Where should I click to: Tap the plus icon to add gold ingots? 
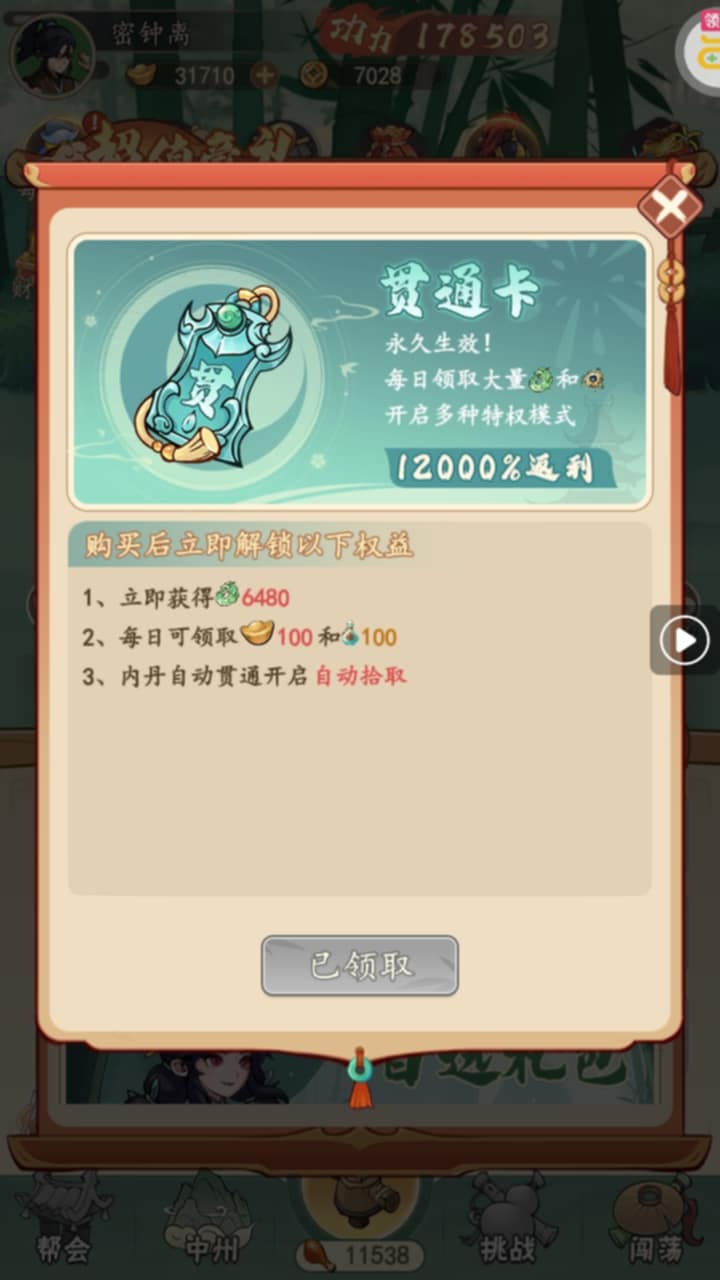pos(264,75)
